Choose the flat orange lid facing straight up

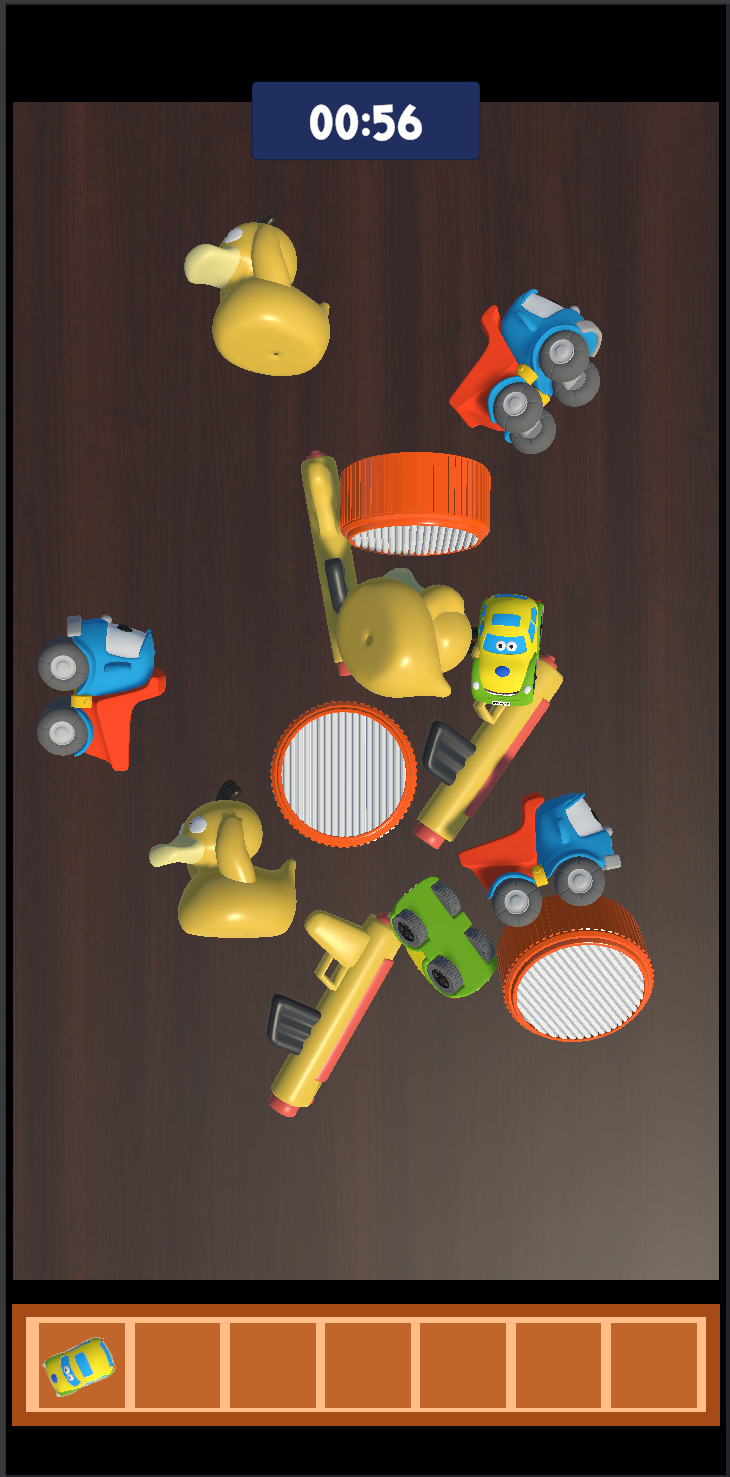click(x=344, y=774)
